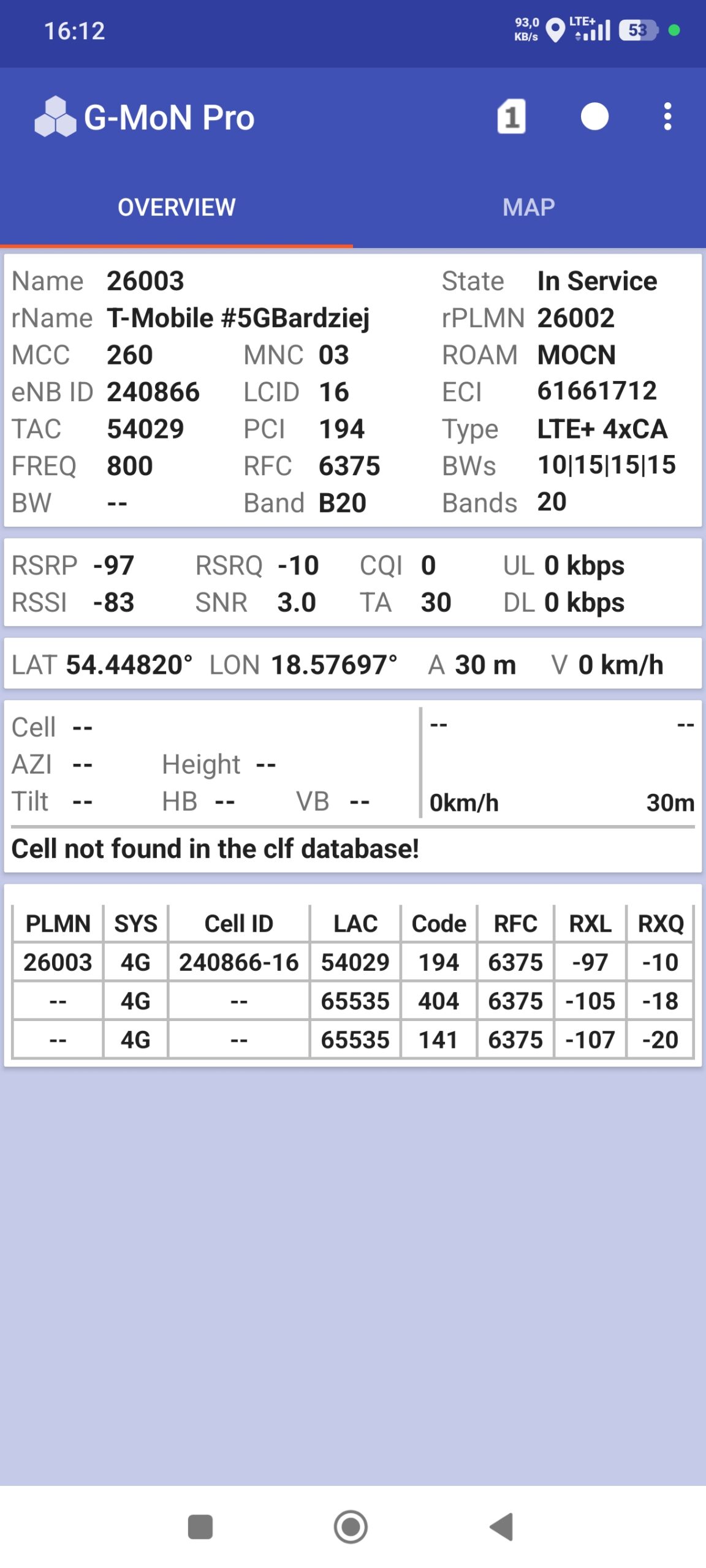706x1568 pixels.
Task: Go back using the system back button
Action: click(502, 1526)
